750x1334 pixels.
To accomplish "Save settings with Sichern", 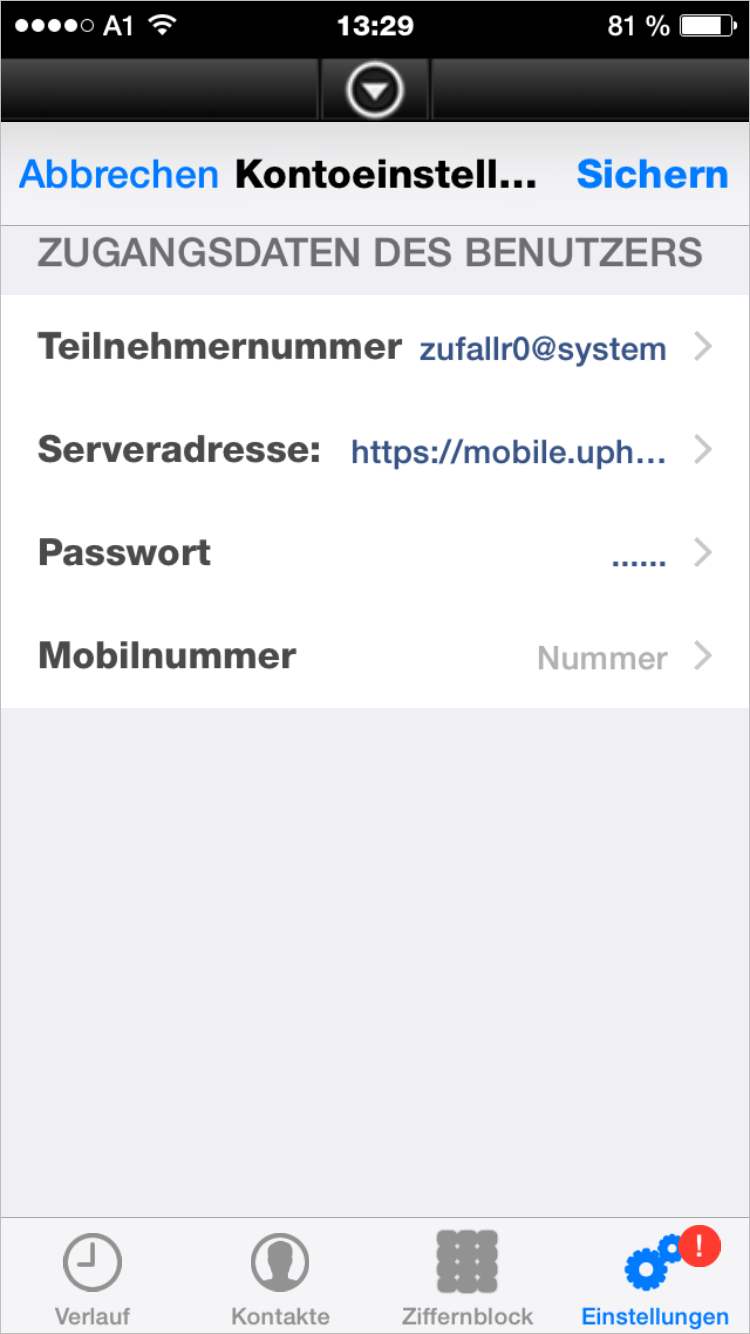I will tap(652, 174).
